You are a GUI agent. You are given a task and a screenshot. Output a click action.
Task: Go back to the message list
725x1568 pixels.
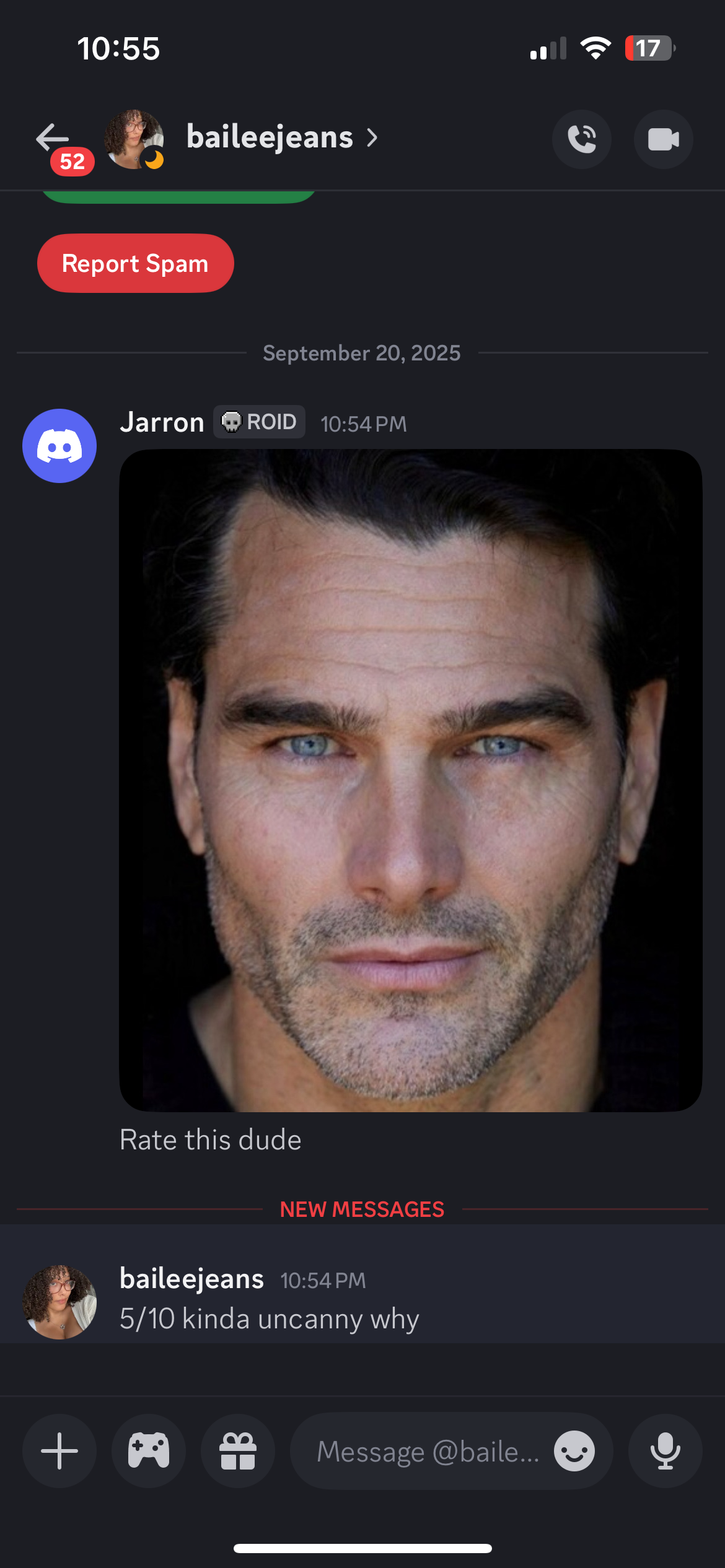point(52,137)
